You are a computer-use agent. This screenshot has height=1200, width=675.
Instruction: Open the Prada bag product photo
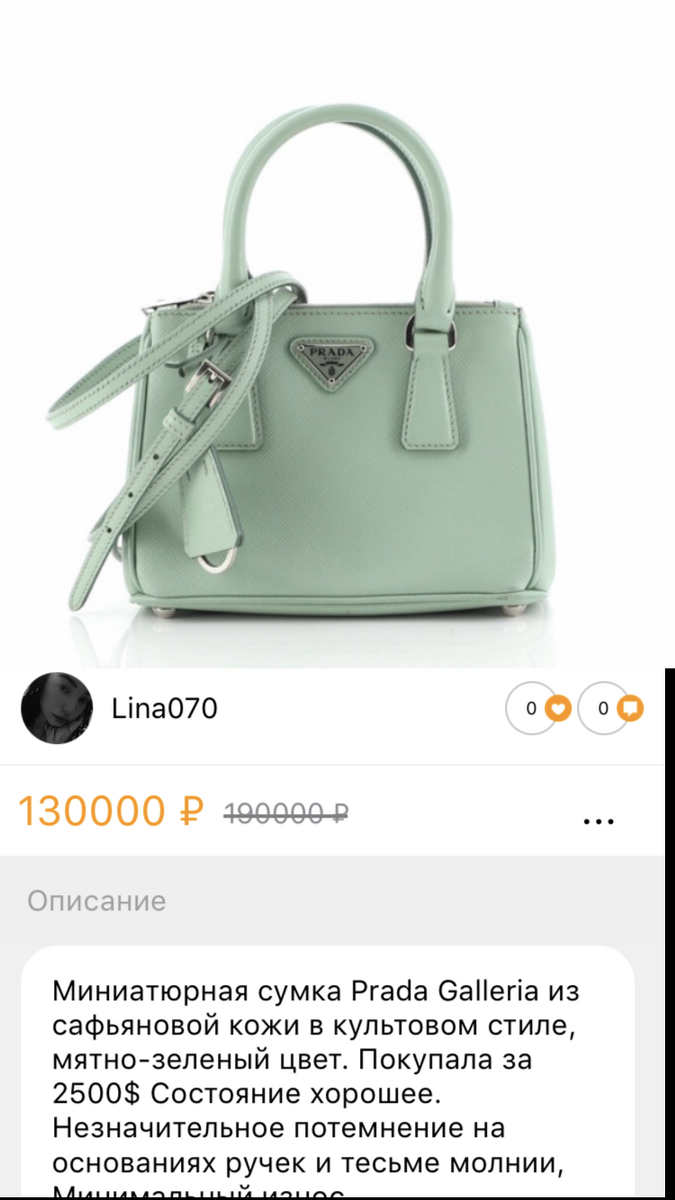coord(337,380)
